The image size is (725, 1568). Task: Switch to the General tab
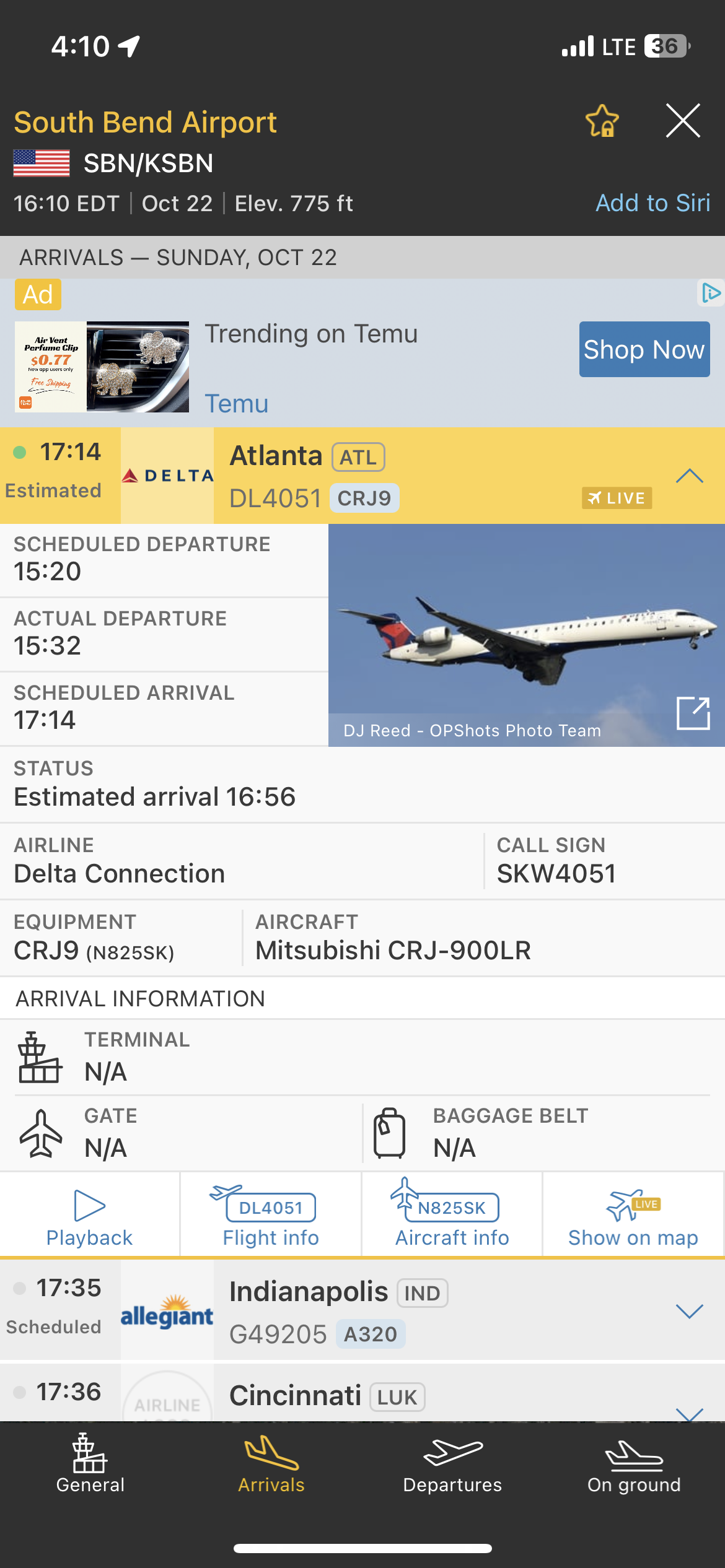point(90,1465)
